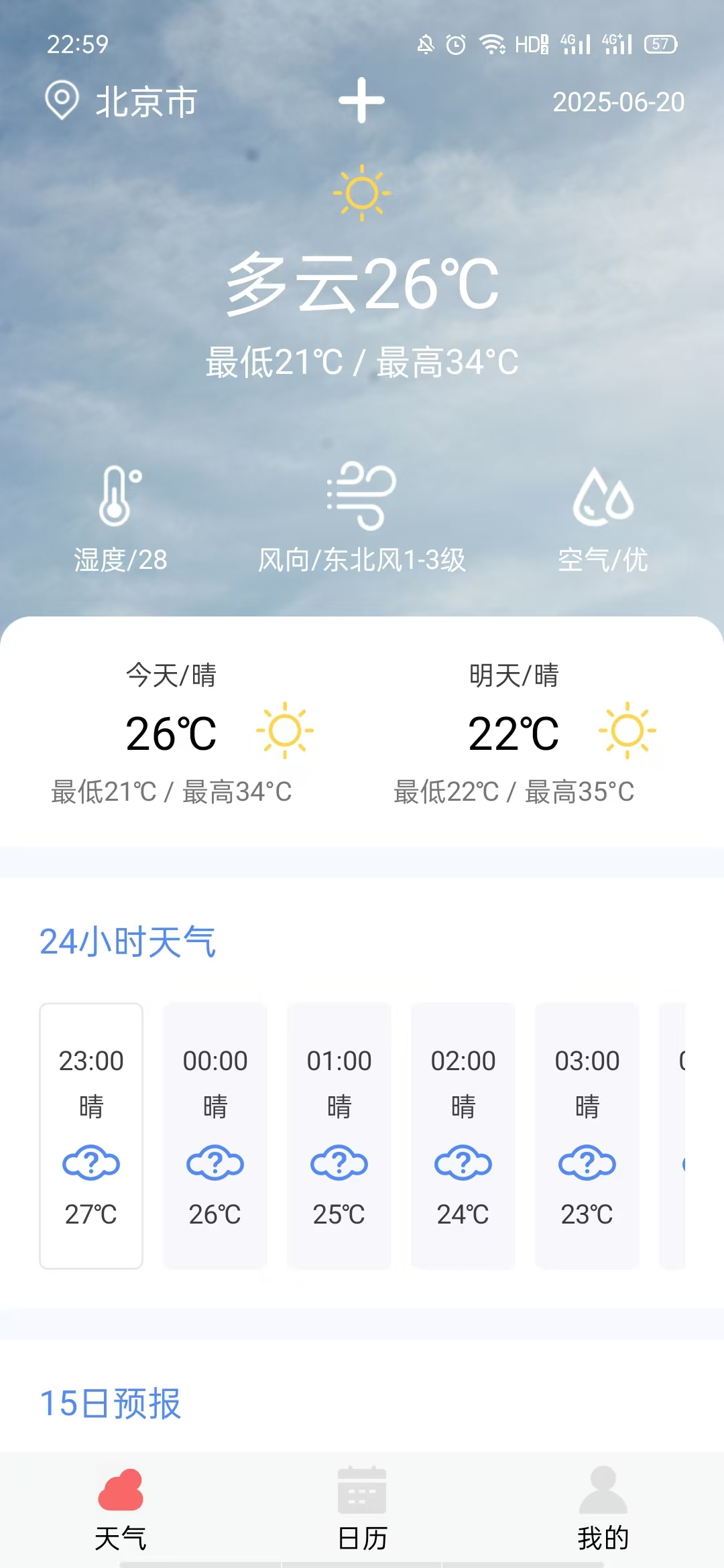Screen dimensions: 724x1568
Task: Open today's 今天/晴 forecast details
Action: [172, 732]
